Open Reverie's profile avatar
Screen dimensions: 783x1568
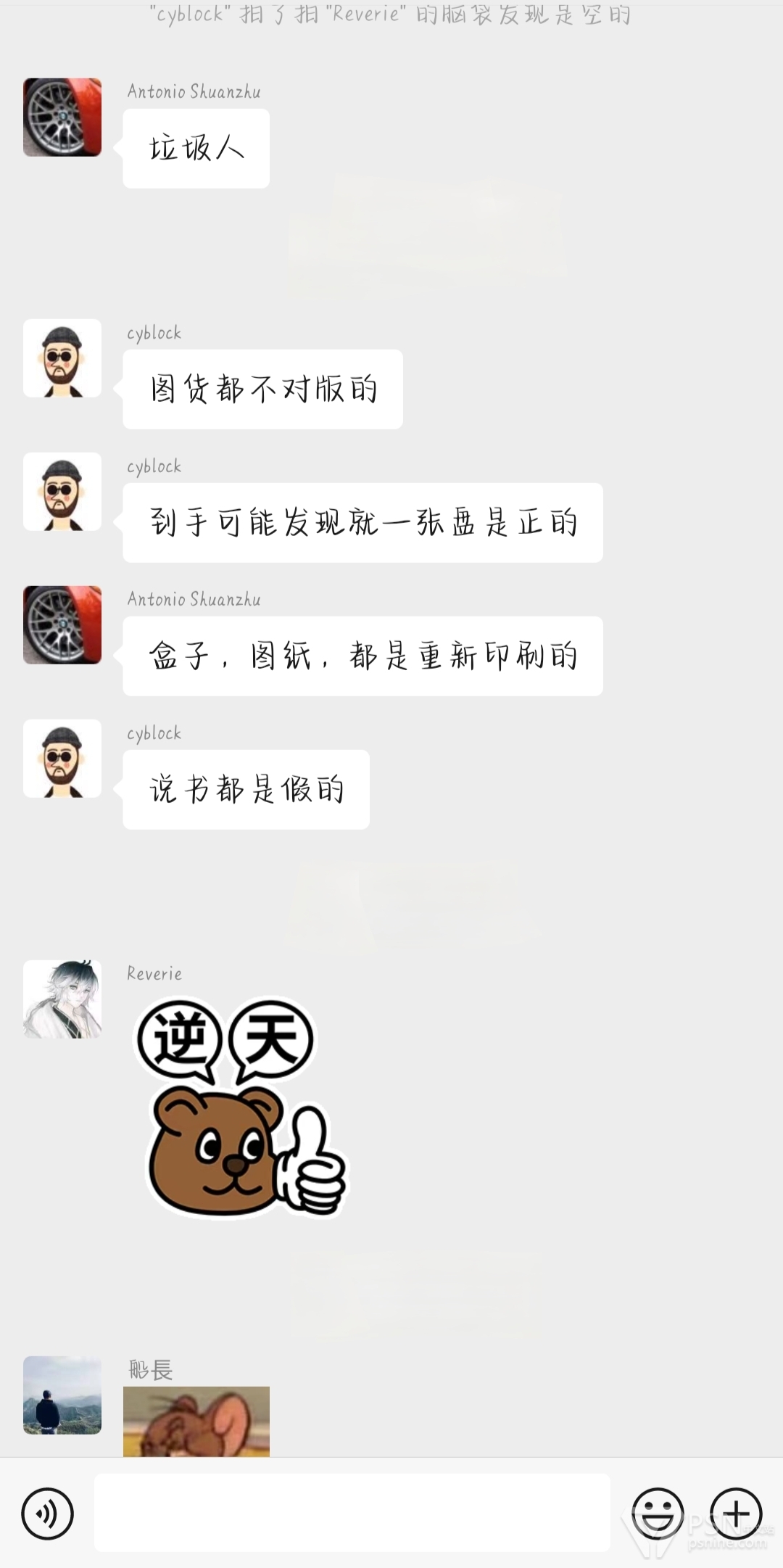(62, 999)
